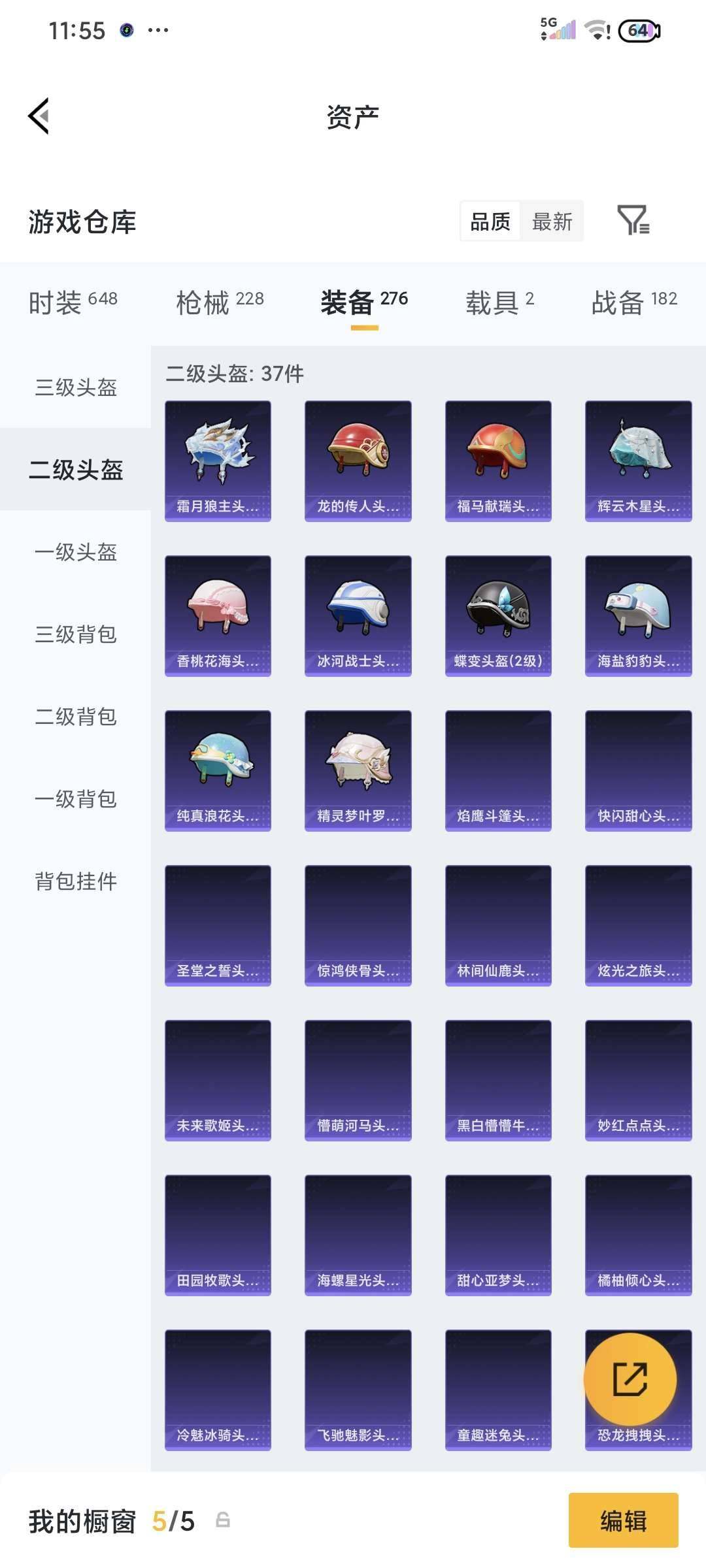Choose 一级背包 category on the left
The image size is (706, 1568).
point(75,798)
